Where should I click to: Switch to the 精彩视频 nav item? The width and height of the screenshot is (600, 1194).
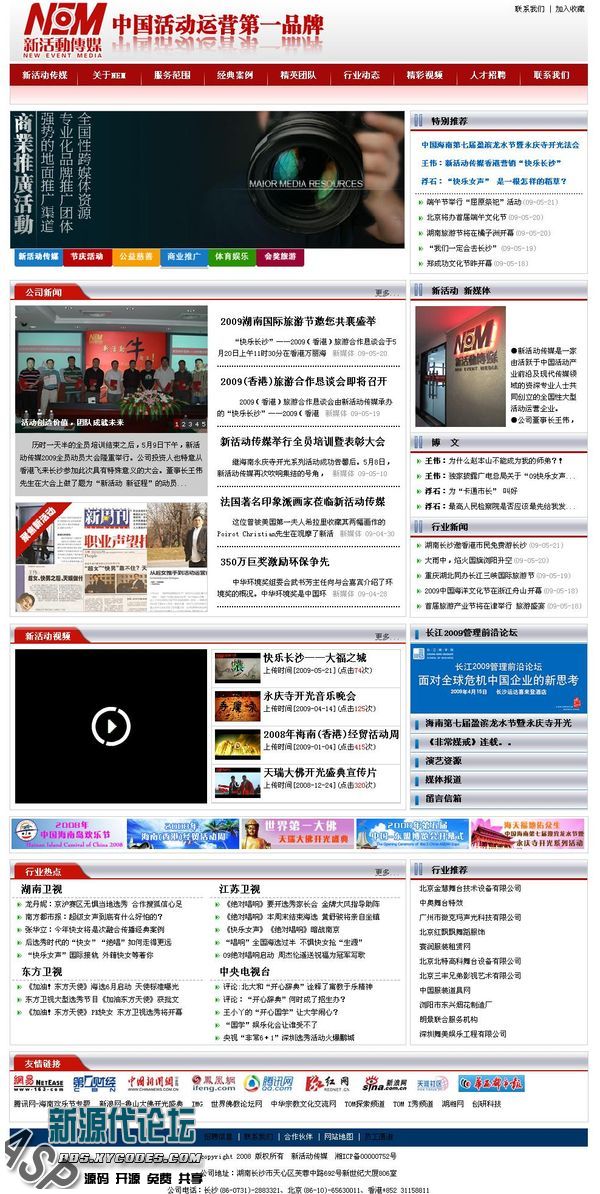[424, 75]
